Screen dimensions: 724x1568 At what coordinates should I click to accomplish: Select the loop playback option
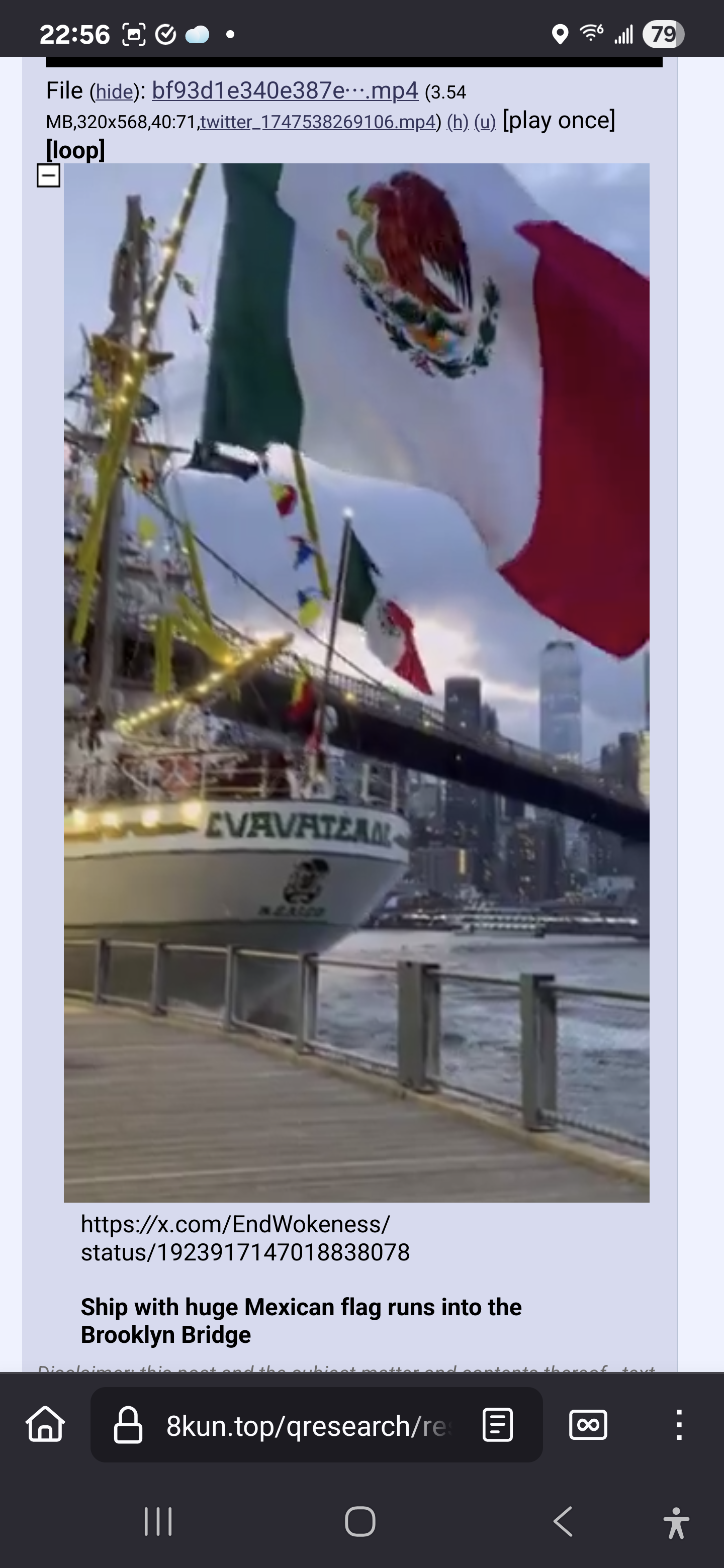(75, 149)
